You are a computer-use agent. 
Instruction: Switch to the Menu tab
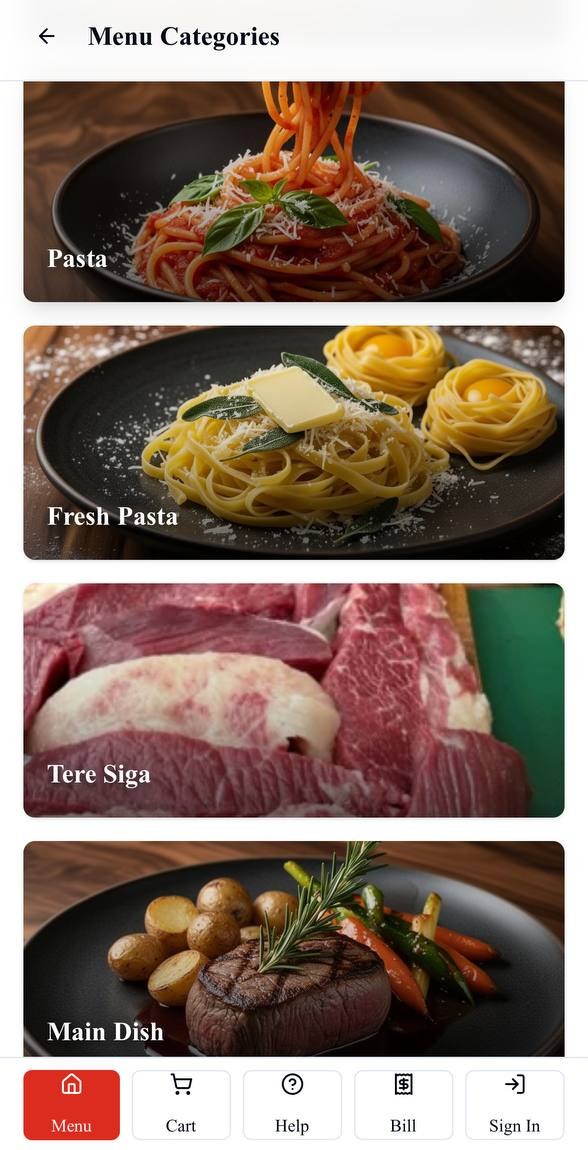point(71,1105)
